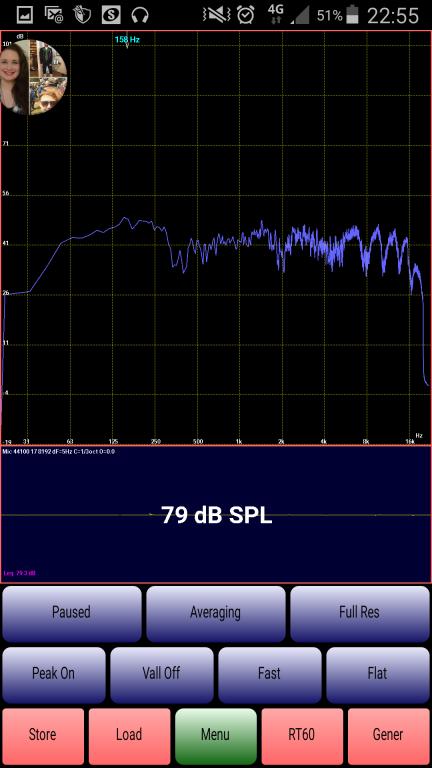This screenshot has height=768, width=432.
Task: Tap the Flat weighting button
Action: click(378, 675)
